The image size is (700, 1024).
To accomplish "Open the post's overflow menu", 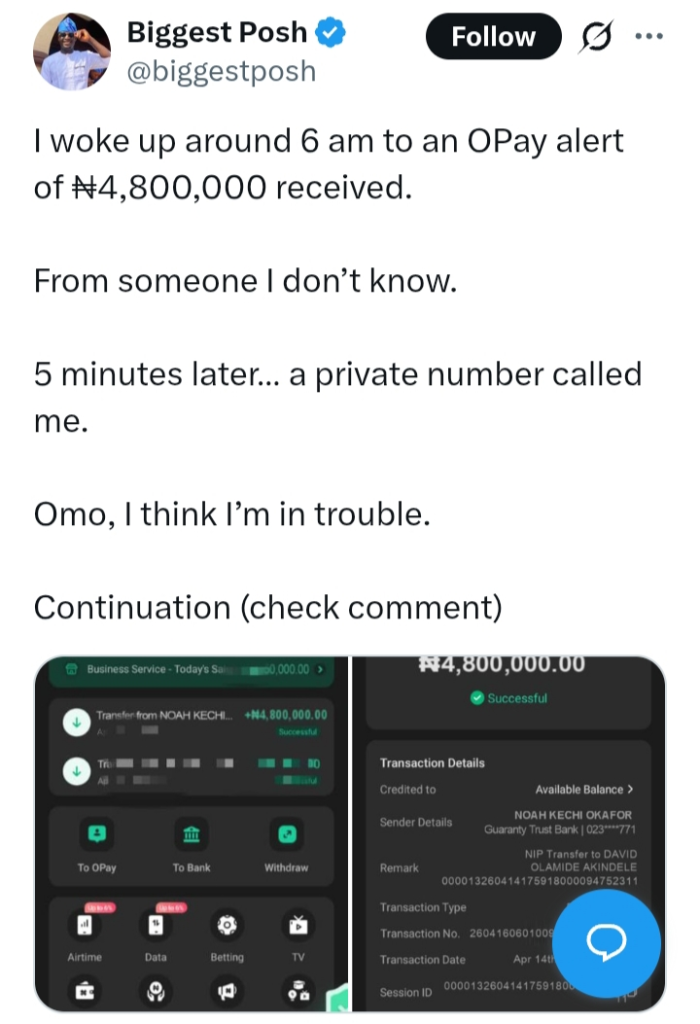I will point(648,37).
